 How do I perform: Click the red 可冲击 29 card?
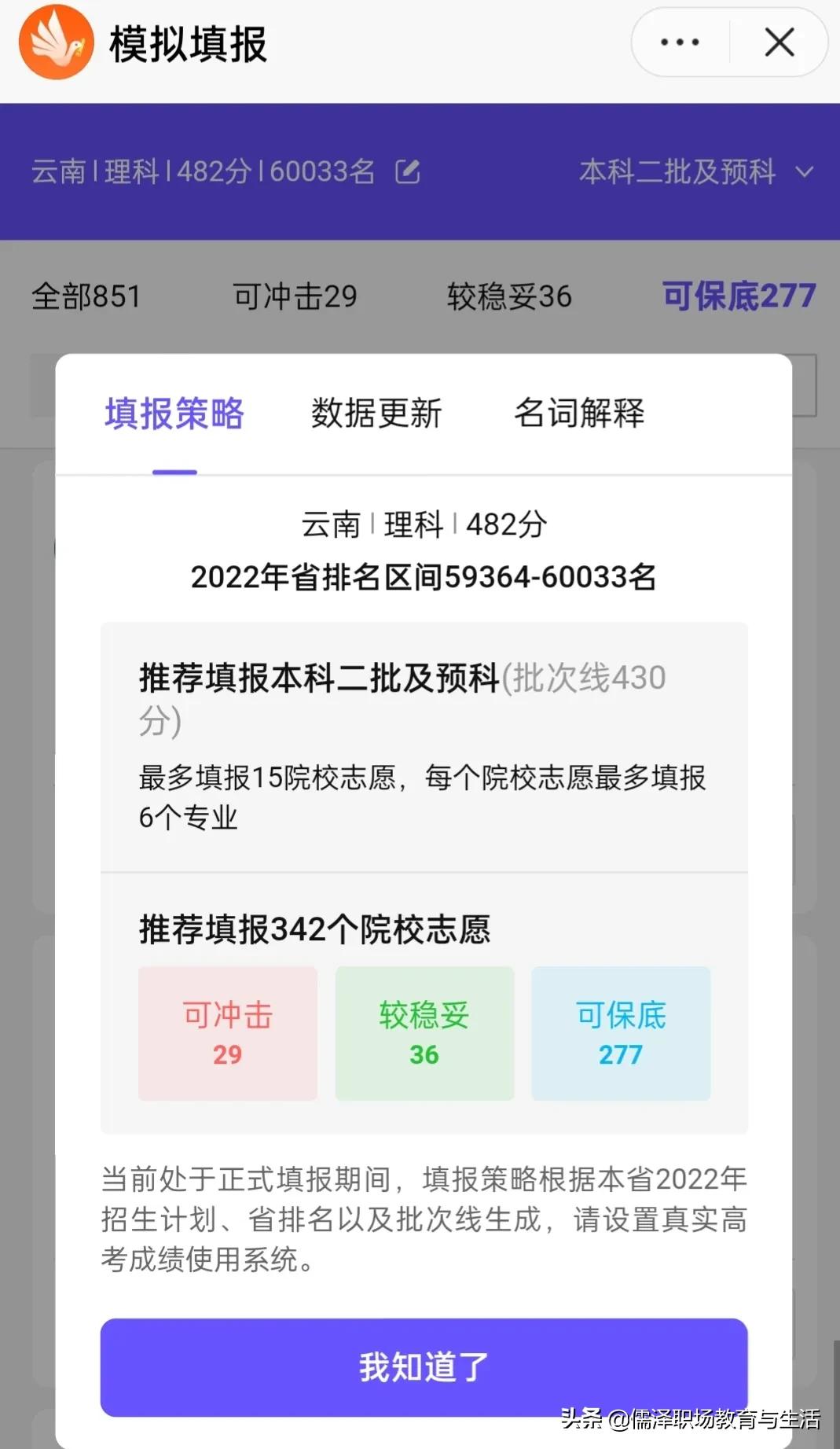pos(227,1034)
